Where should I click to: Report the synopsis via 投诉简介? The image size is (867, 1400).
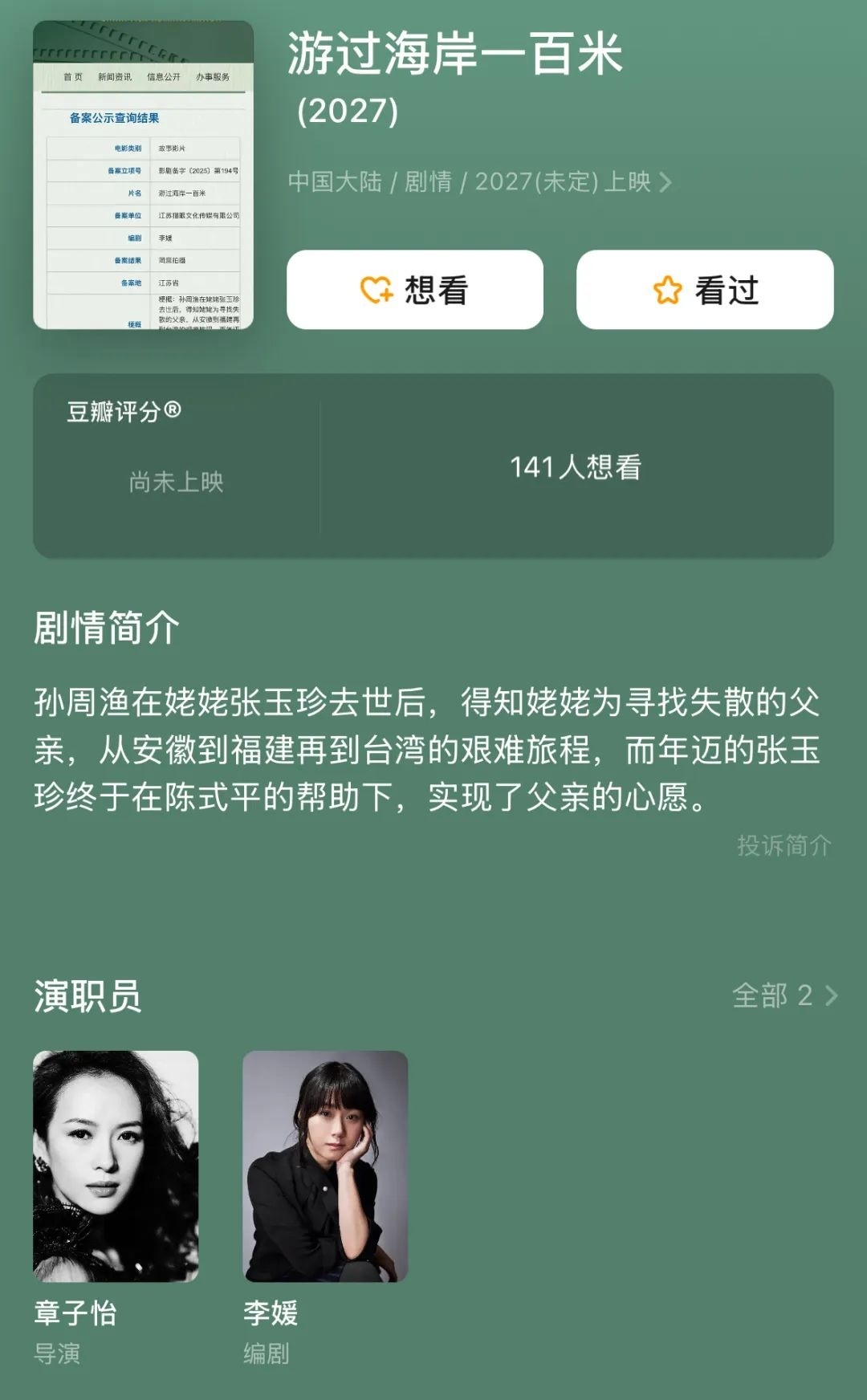pos(784,845)
